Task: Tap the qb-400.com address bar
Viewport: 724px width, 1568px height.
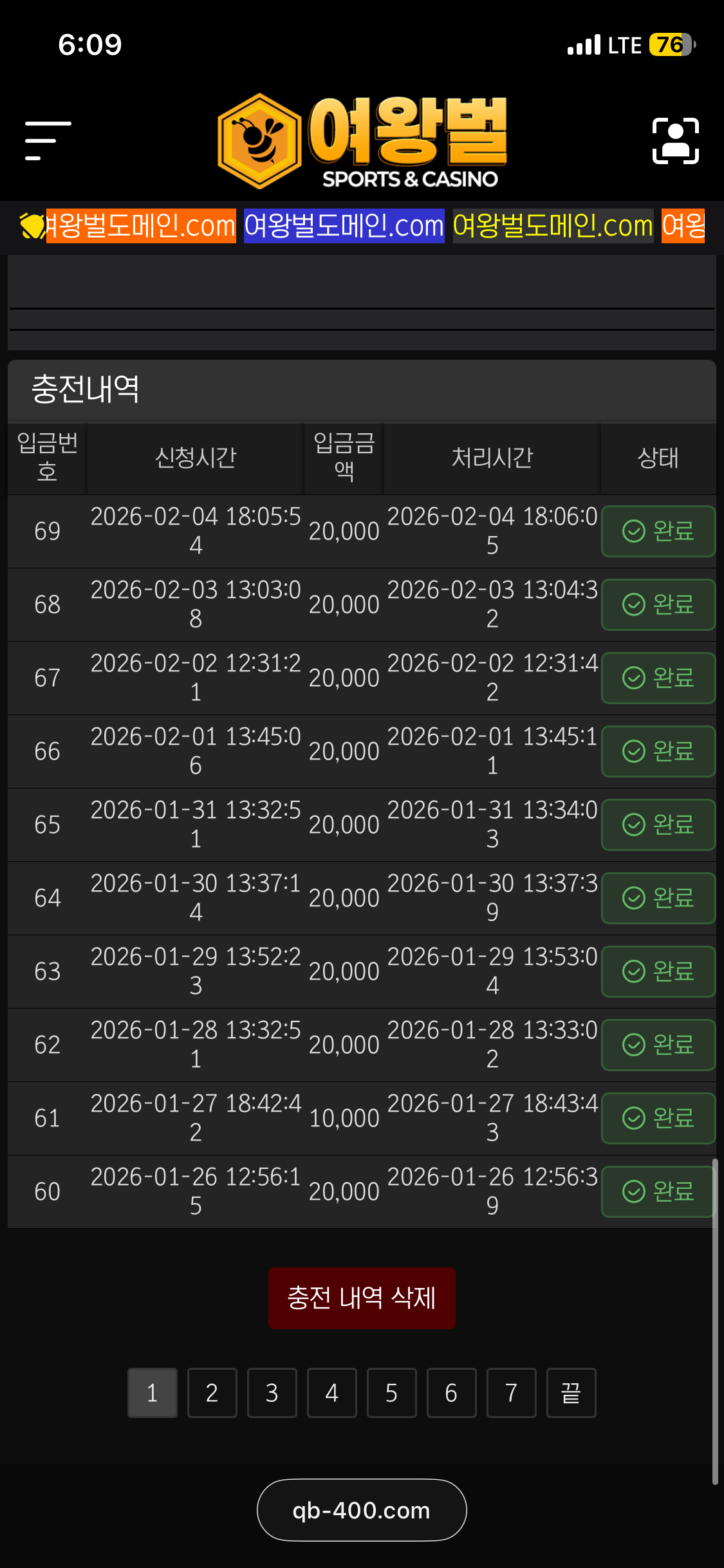Action: click(x=362, y=1510)
